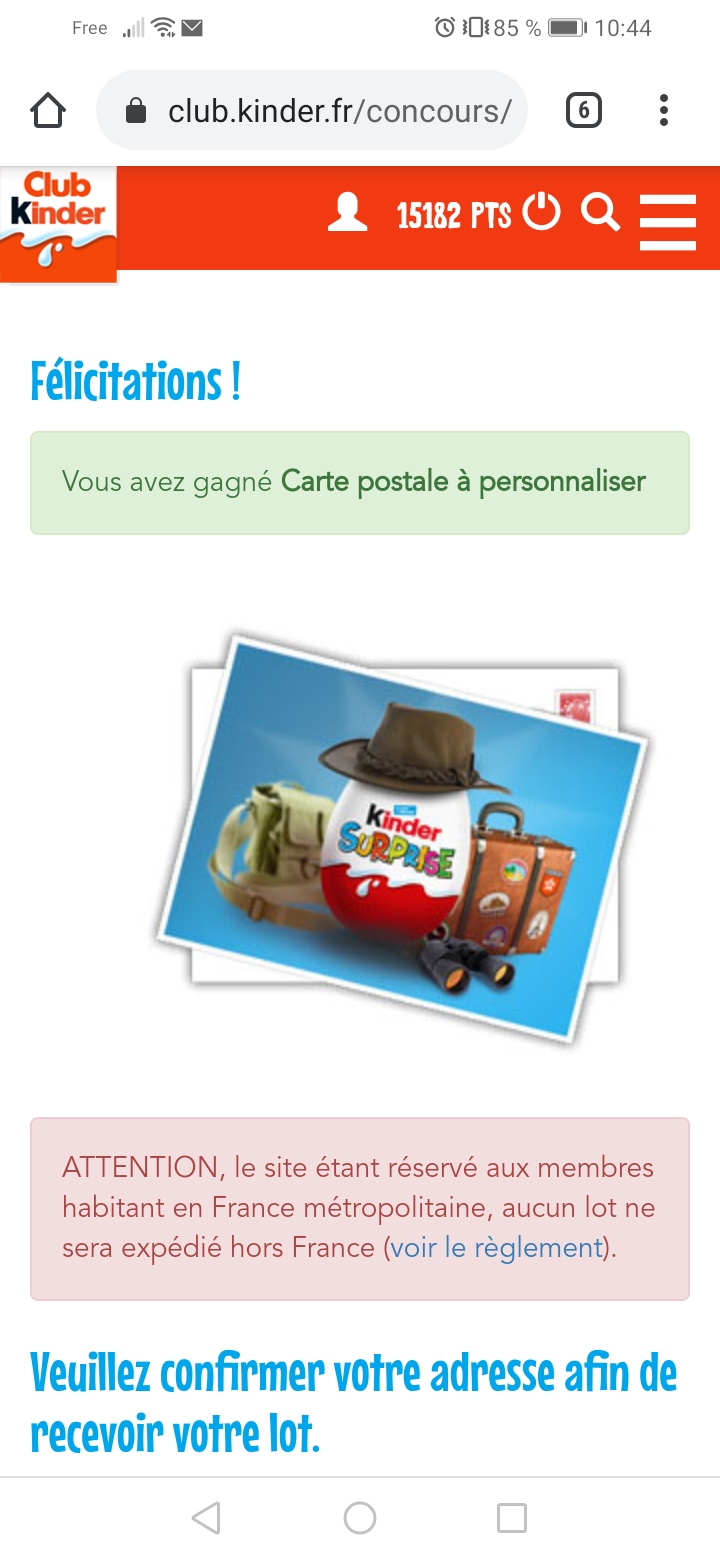Viewport: 720px width, 1560px height.
Task: Open Chrome's three-dot overflow menu
Action: 664,110
